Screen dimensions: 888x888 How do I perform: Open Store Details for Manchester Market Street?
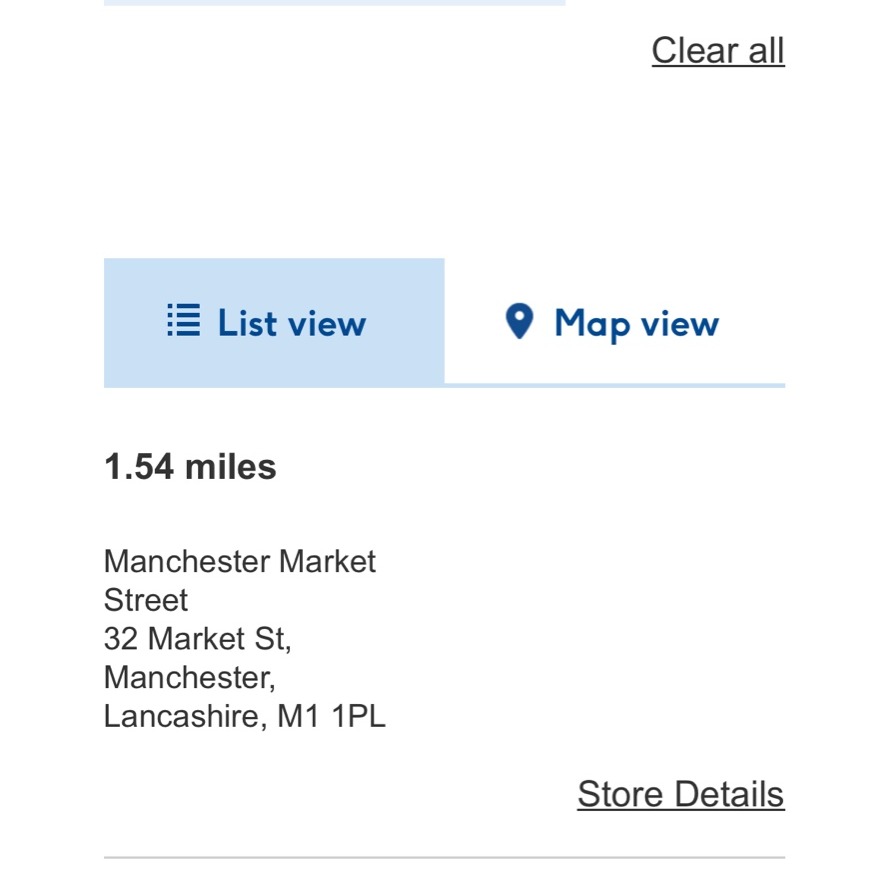pyautogui.click(x=680, y=794)
